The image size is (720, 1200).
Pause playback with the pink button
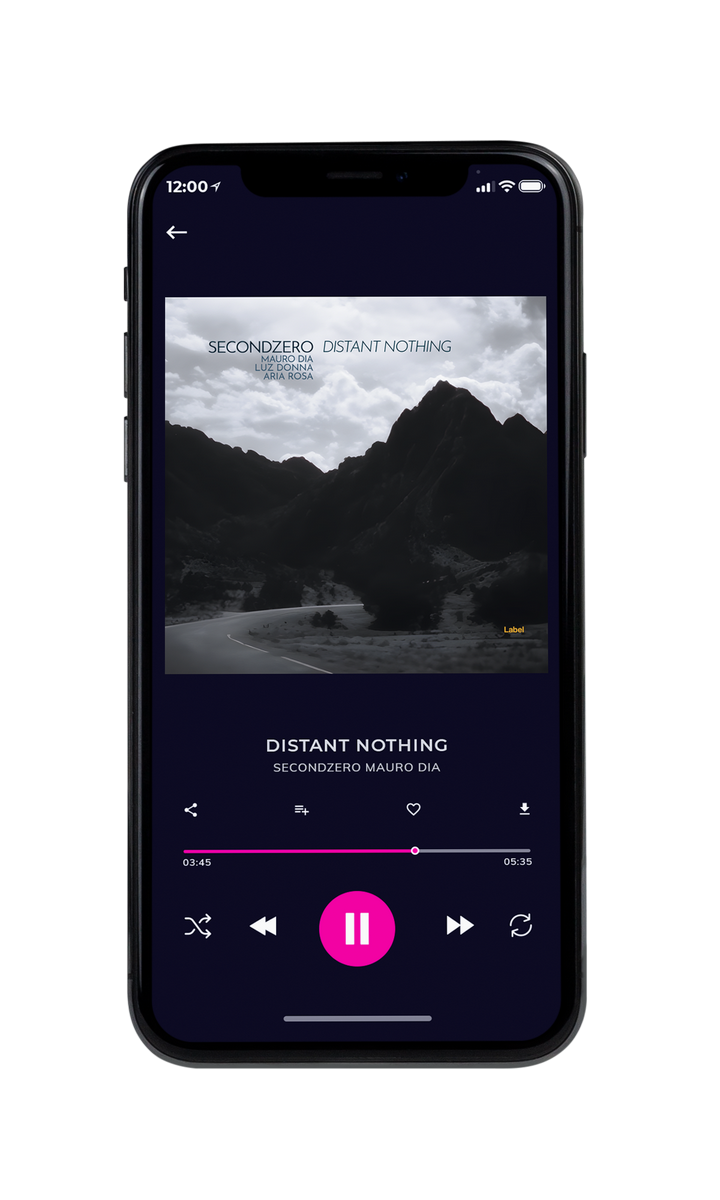357,929
